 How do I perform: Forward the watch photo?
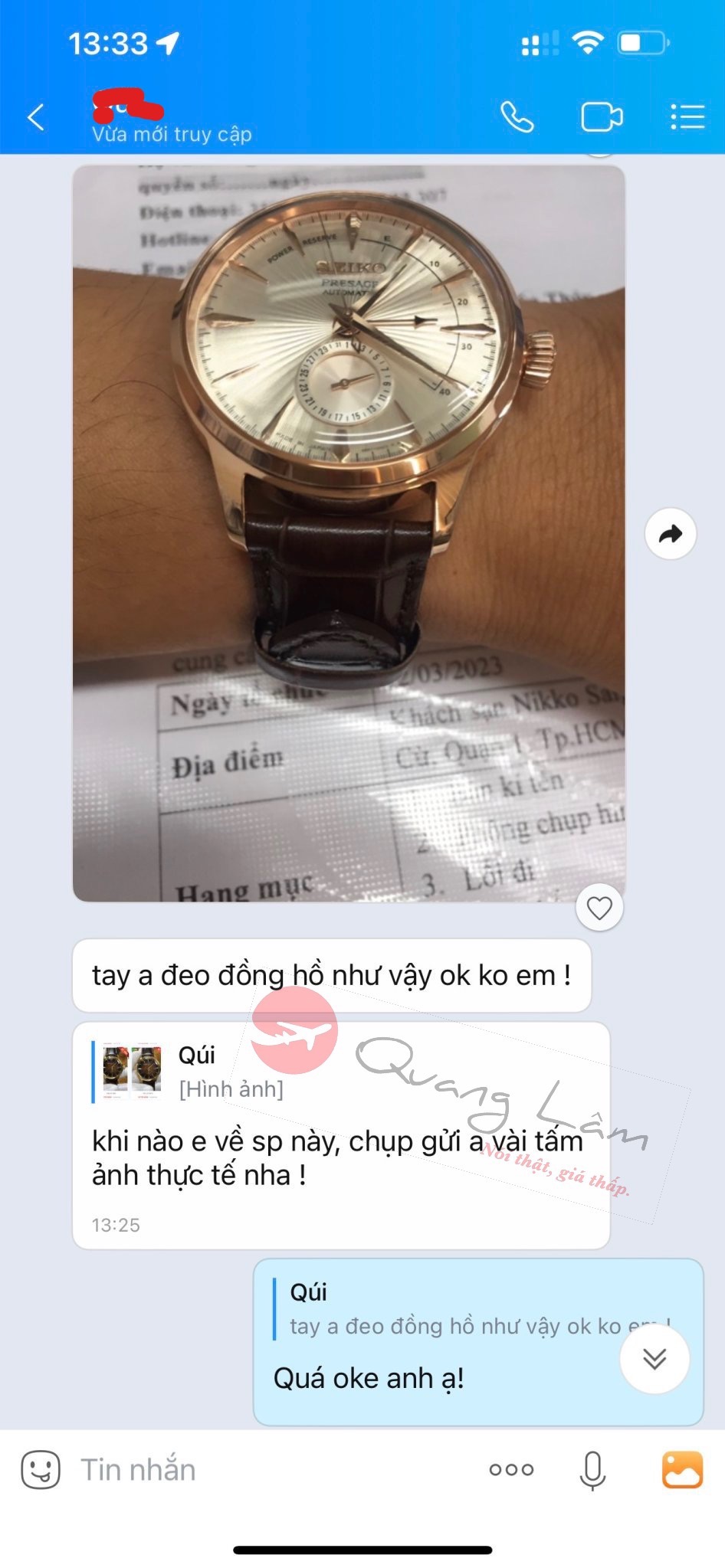(671, 534)
